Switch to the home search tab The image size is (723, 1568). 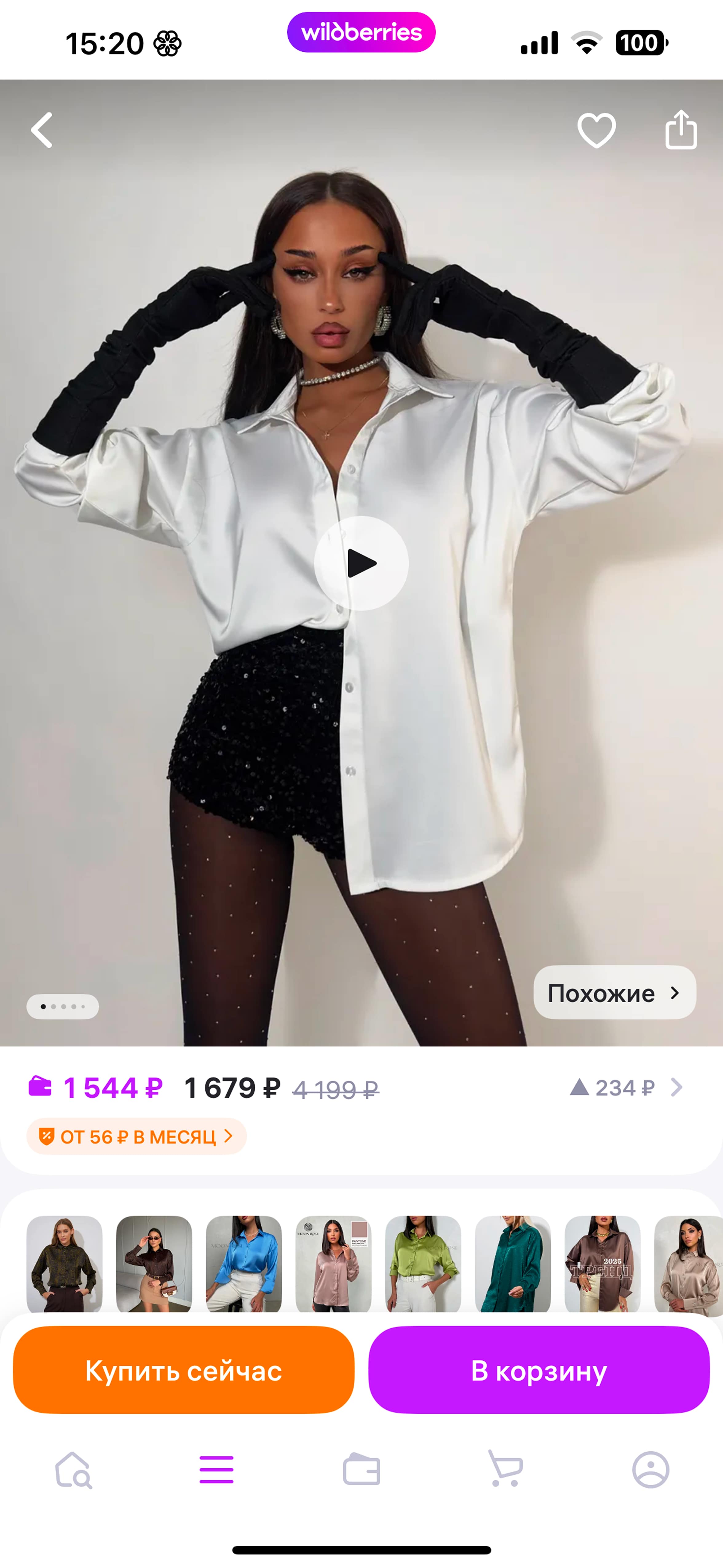point(73,1470)
